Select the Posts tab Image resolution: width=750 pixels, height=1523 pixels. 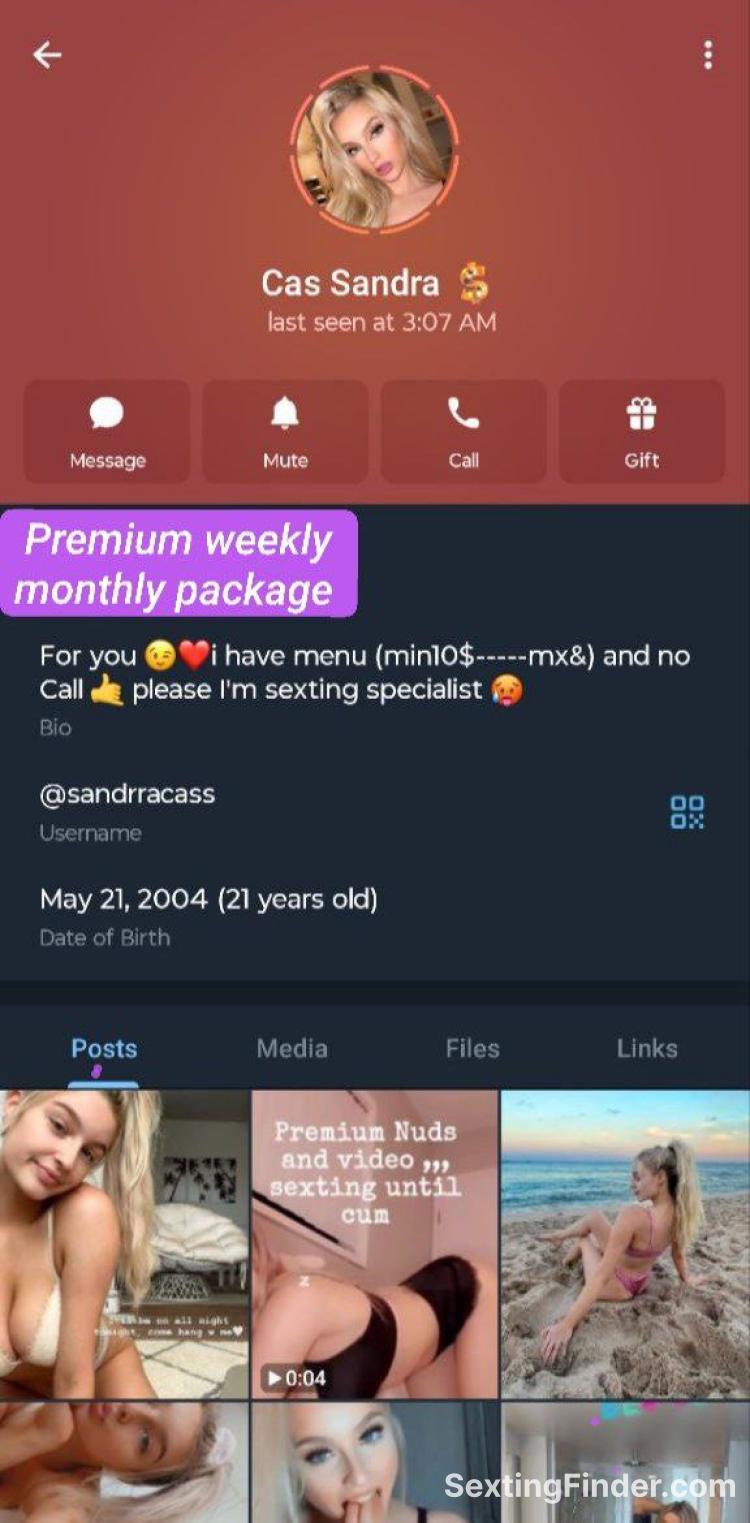pyautogui.click(x=104, y=1048)
